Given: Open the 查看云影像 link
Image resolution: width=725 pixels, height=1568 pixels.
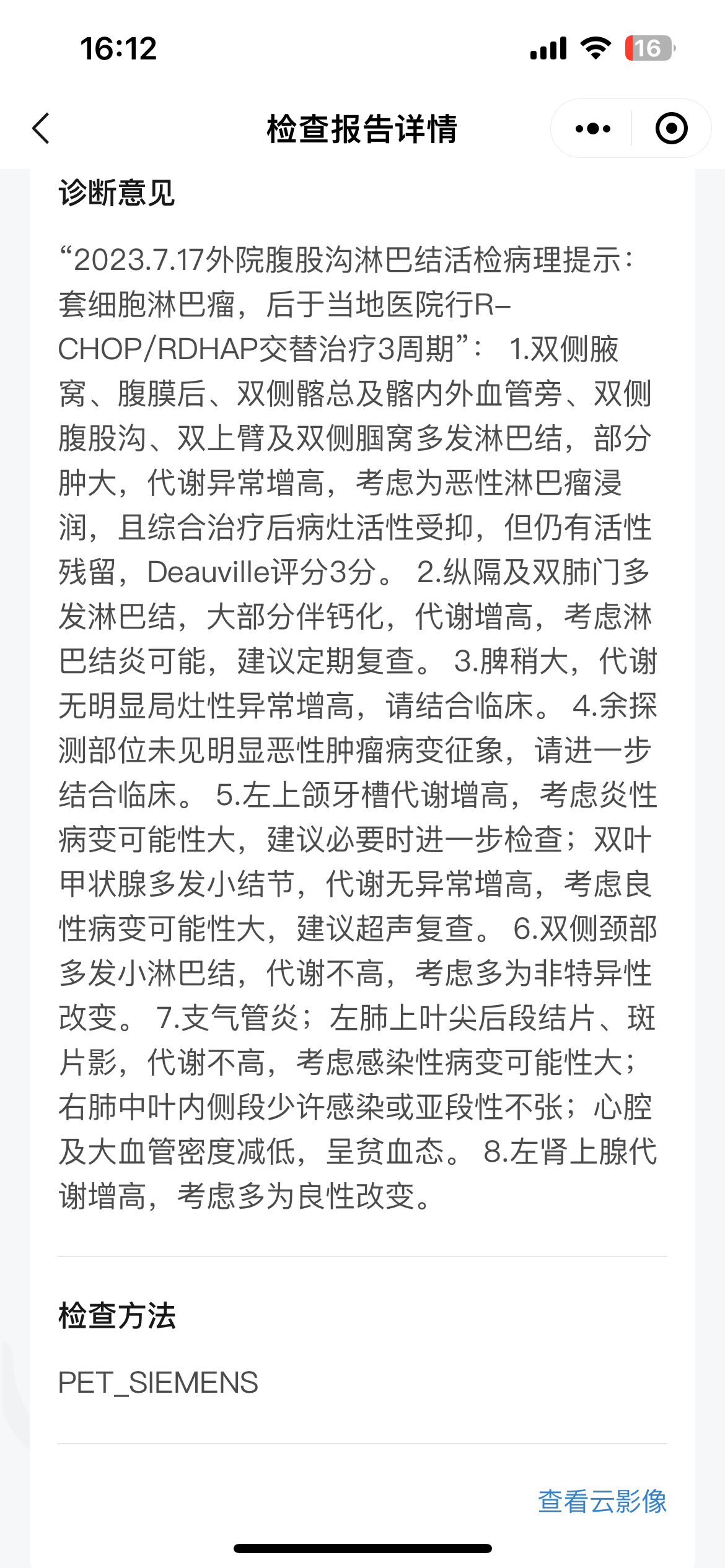Looking at the screenshot, I should (602, 1502).
